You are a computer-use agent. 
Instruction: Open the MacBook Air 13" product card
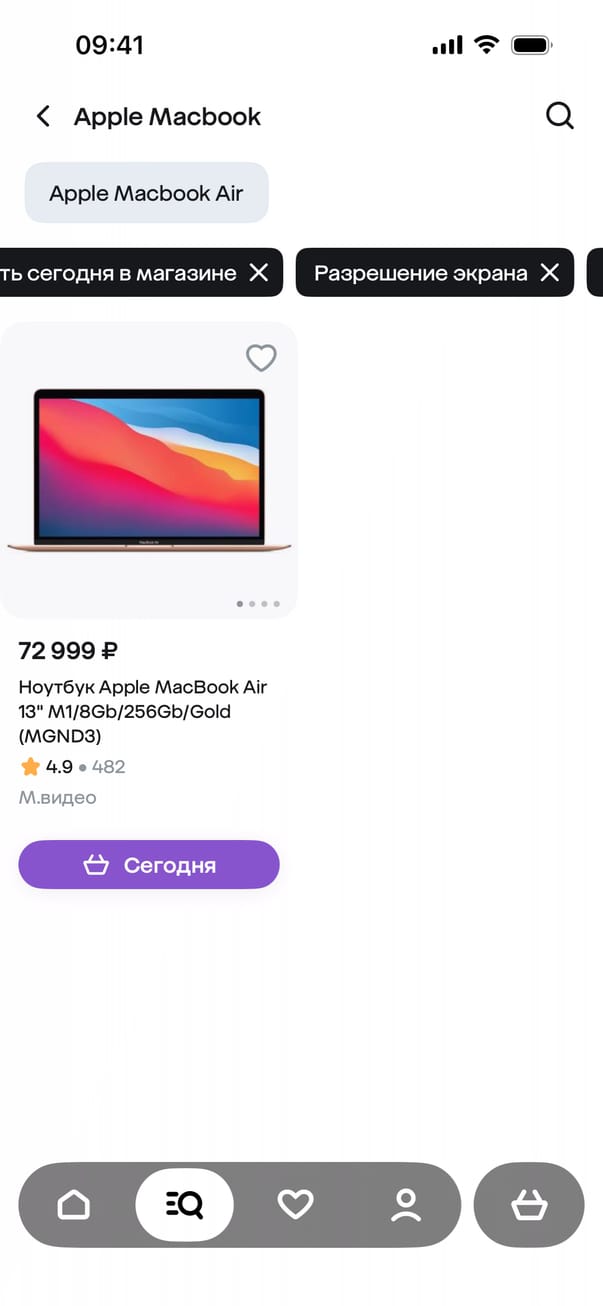coord(149,470)
